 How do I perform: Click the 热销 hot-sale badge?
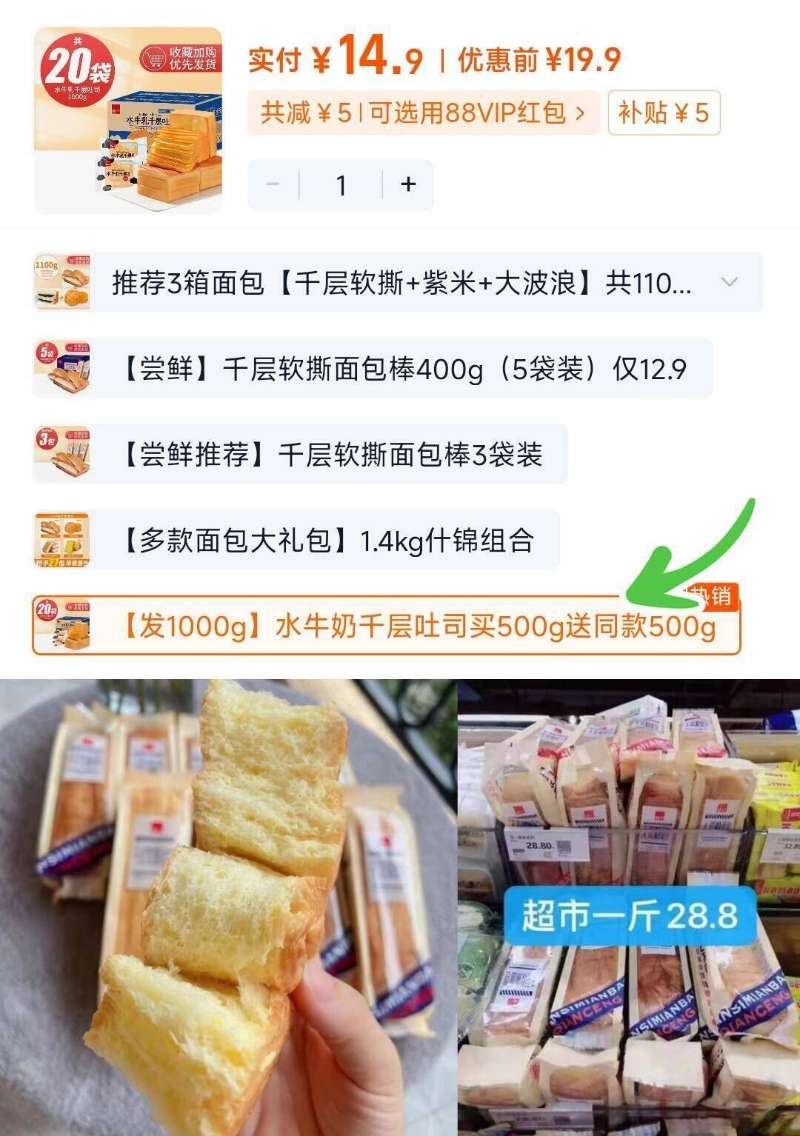[x=713, y=597]
